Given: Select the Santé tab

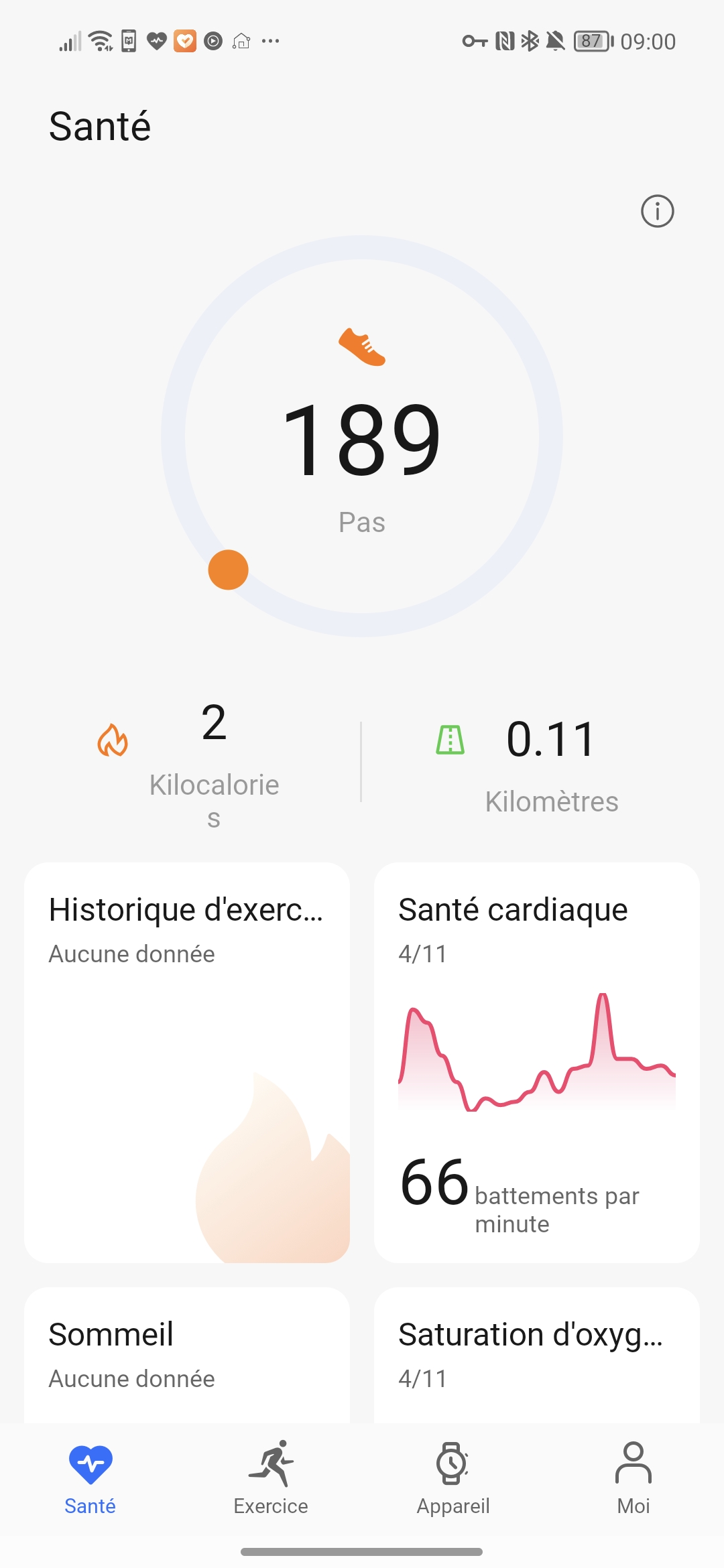Looking at the screenshot, I should coord(90,1478).
